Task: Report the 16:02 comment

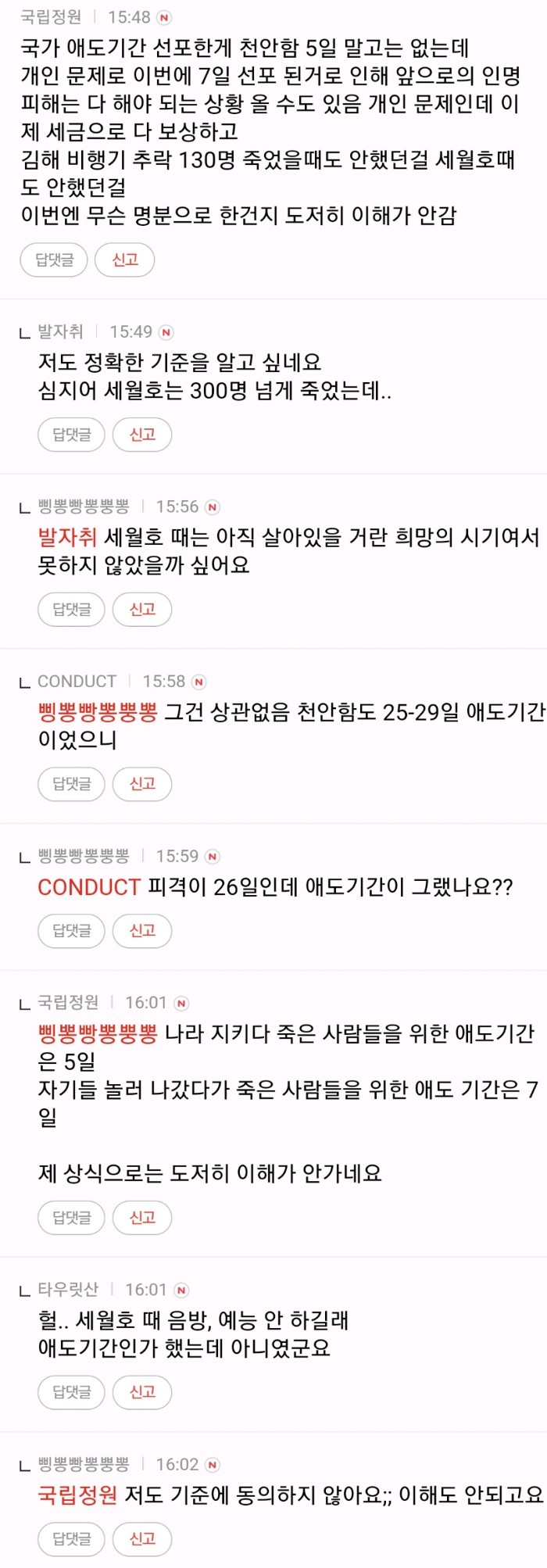Action: pos(141,1539)
